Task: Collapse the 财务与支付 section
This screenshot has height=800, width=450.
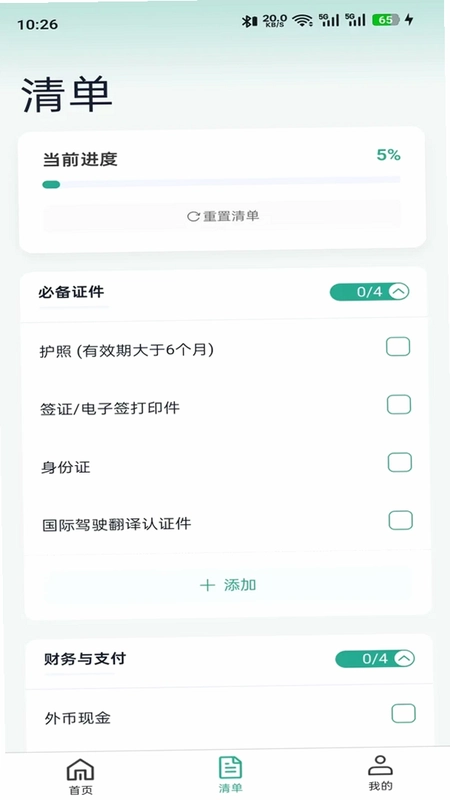Action: coord(405,659)
